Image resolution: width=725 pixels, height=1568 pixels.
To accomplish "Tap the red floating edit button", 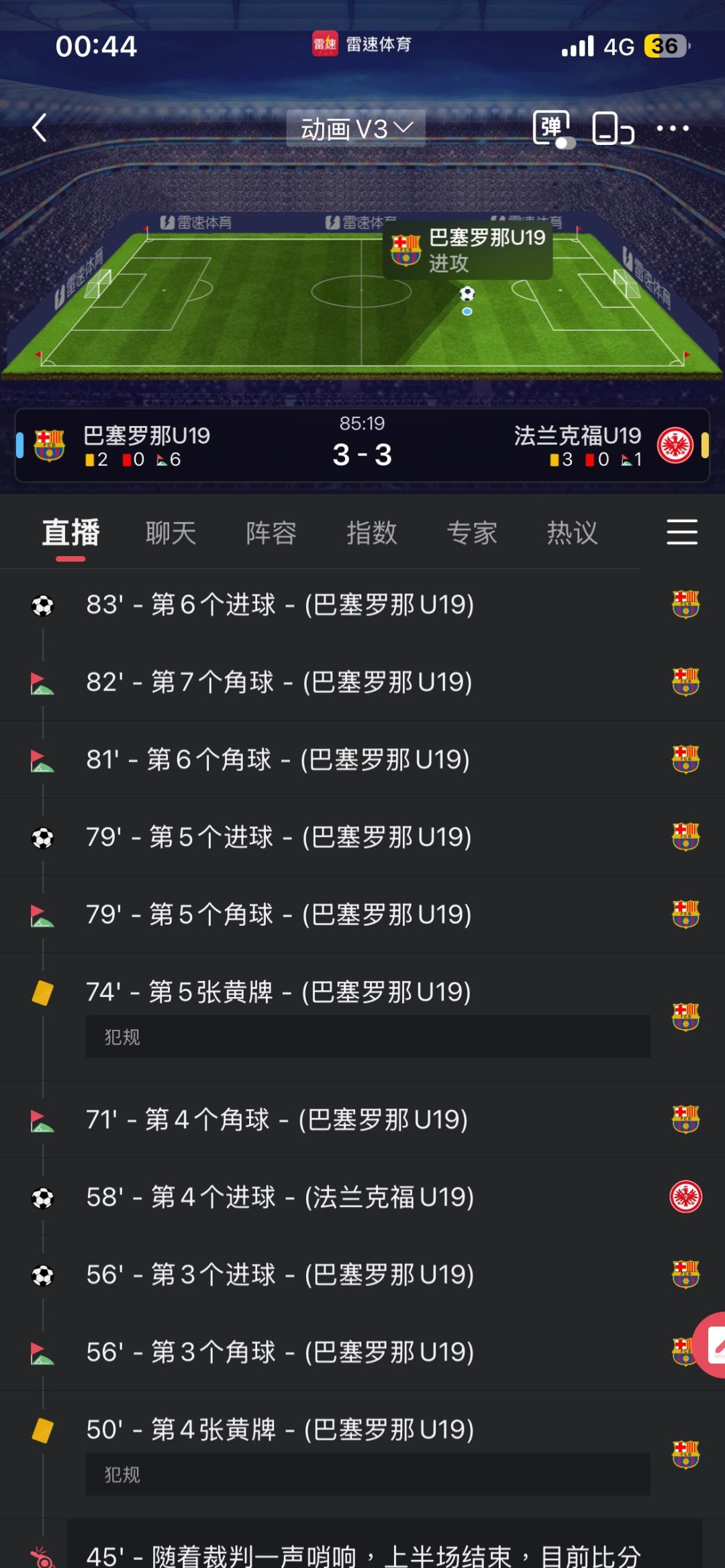I will pyautogui.click(x=712, y=1345).
